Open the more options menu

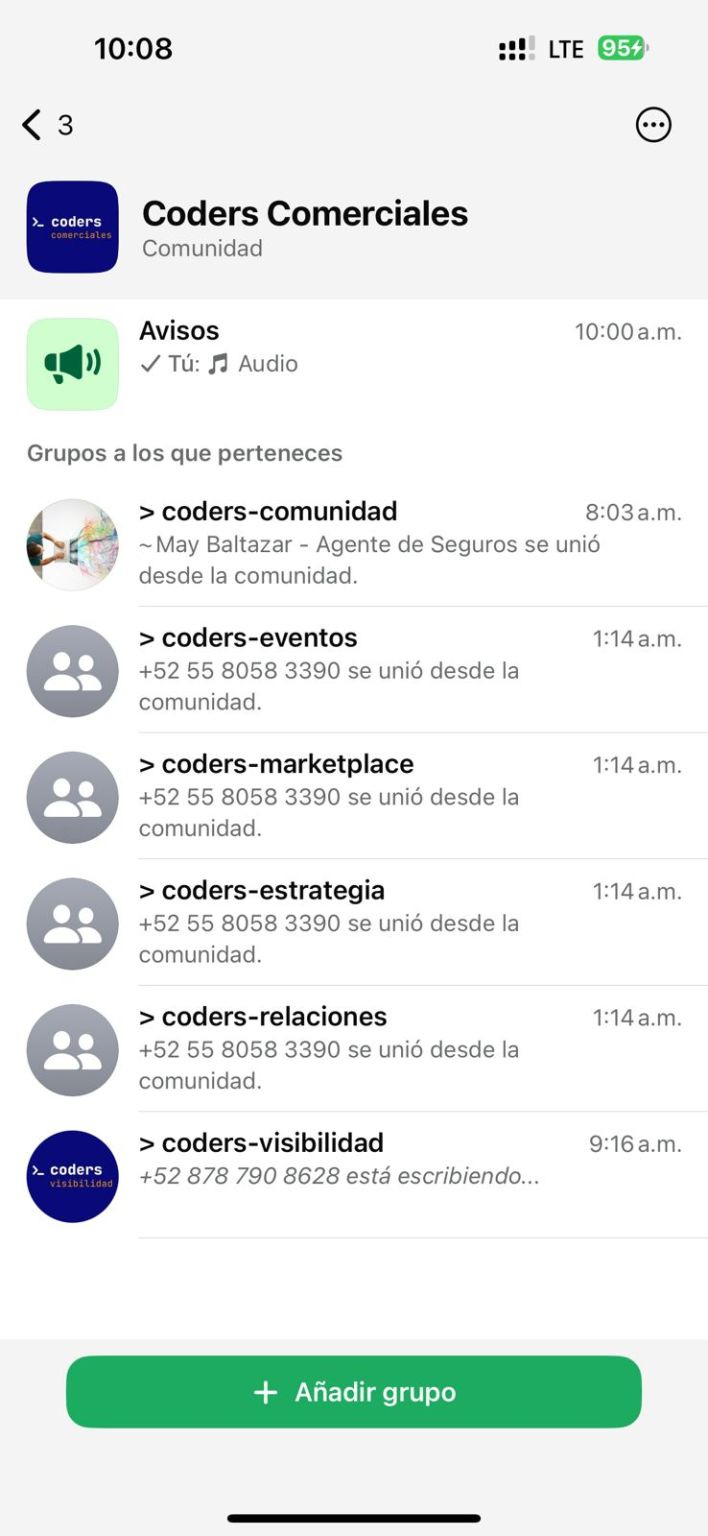pyautogui.click(x=653, y=125)
